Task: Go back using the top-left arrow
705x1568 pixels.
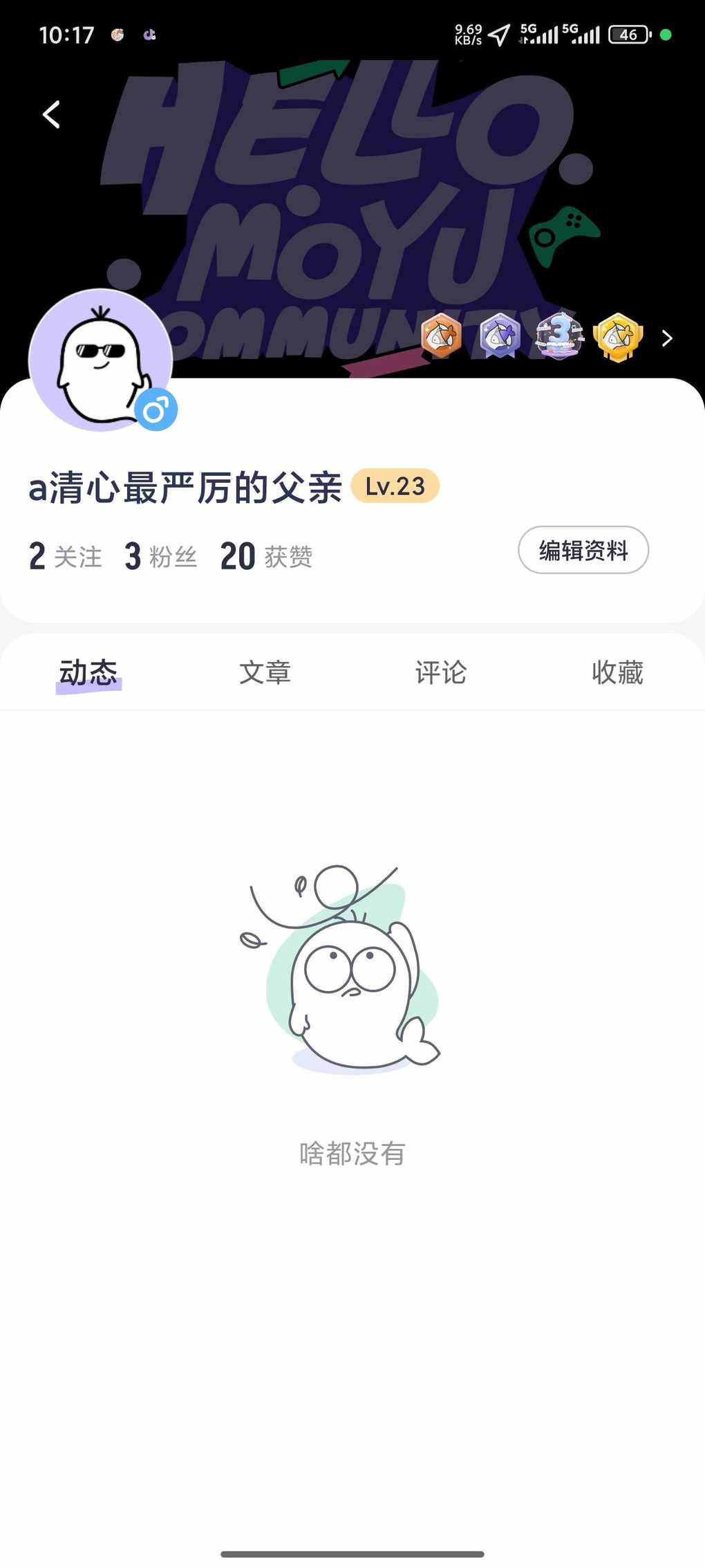Action: coord(52,115)
